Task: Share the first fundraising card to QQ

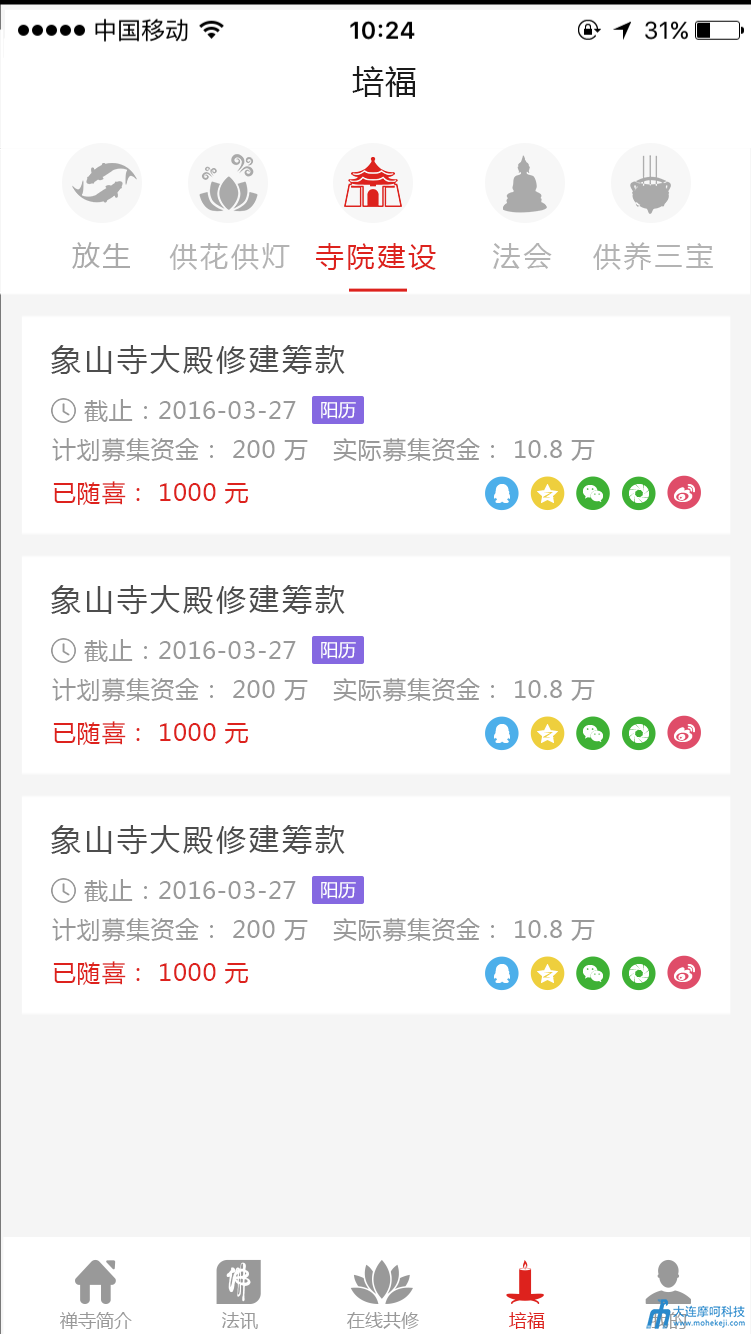Action: pos(502,493)
